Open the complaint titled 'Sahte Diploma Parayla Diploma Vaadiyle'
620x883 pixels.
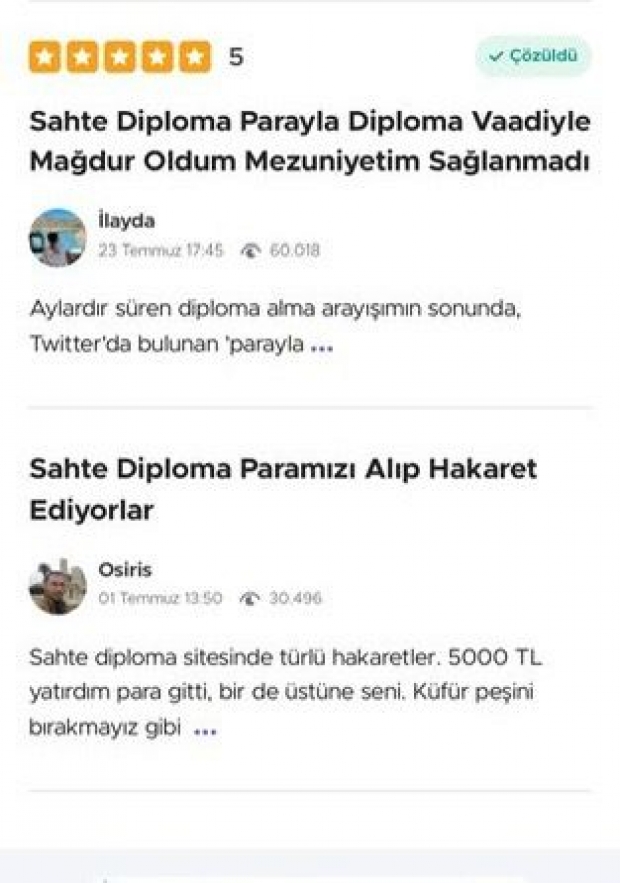pos(309,141)
